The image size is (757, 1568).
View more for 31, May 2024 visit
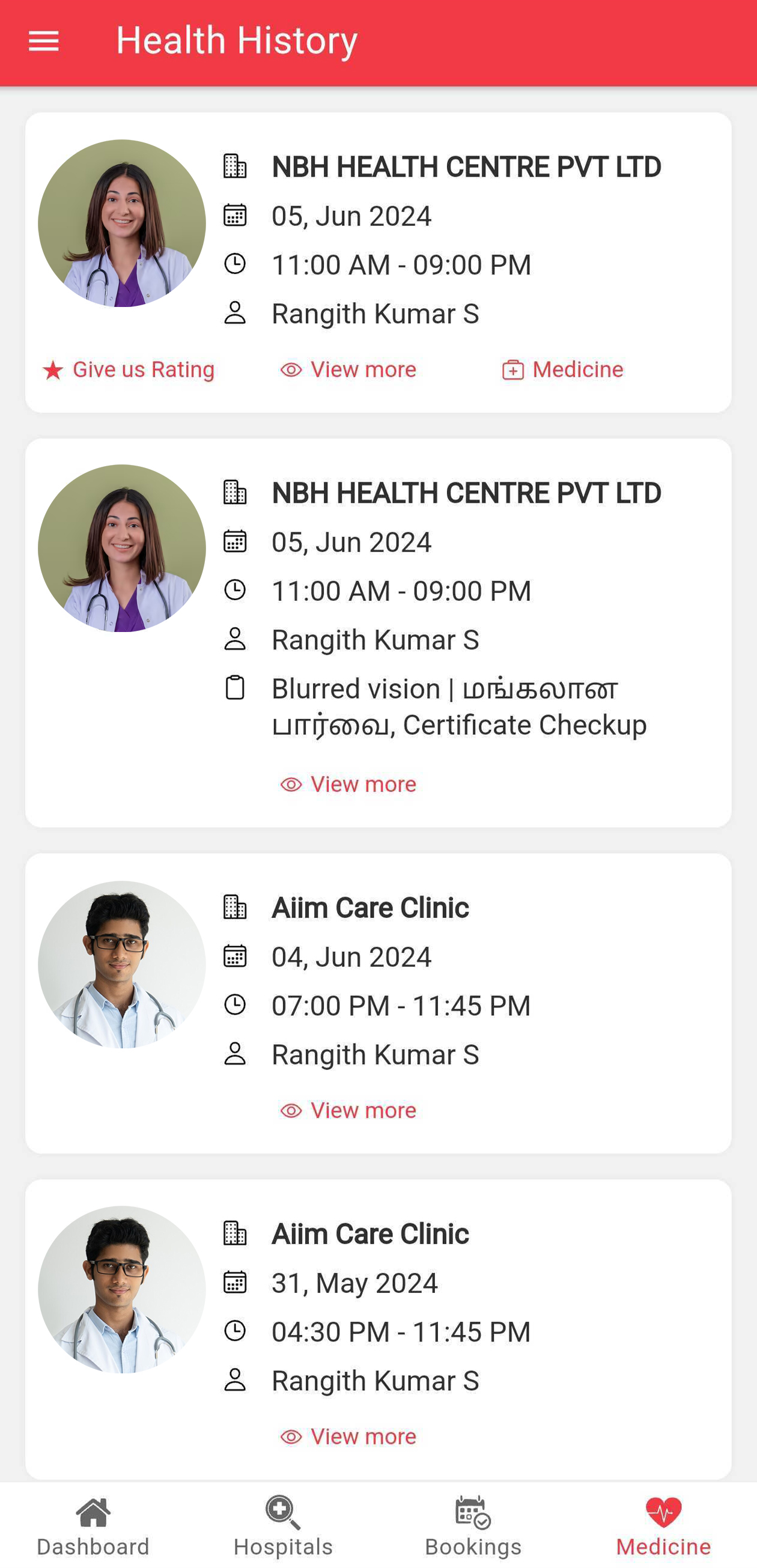(348, 1436)
